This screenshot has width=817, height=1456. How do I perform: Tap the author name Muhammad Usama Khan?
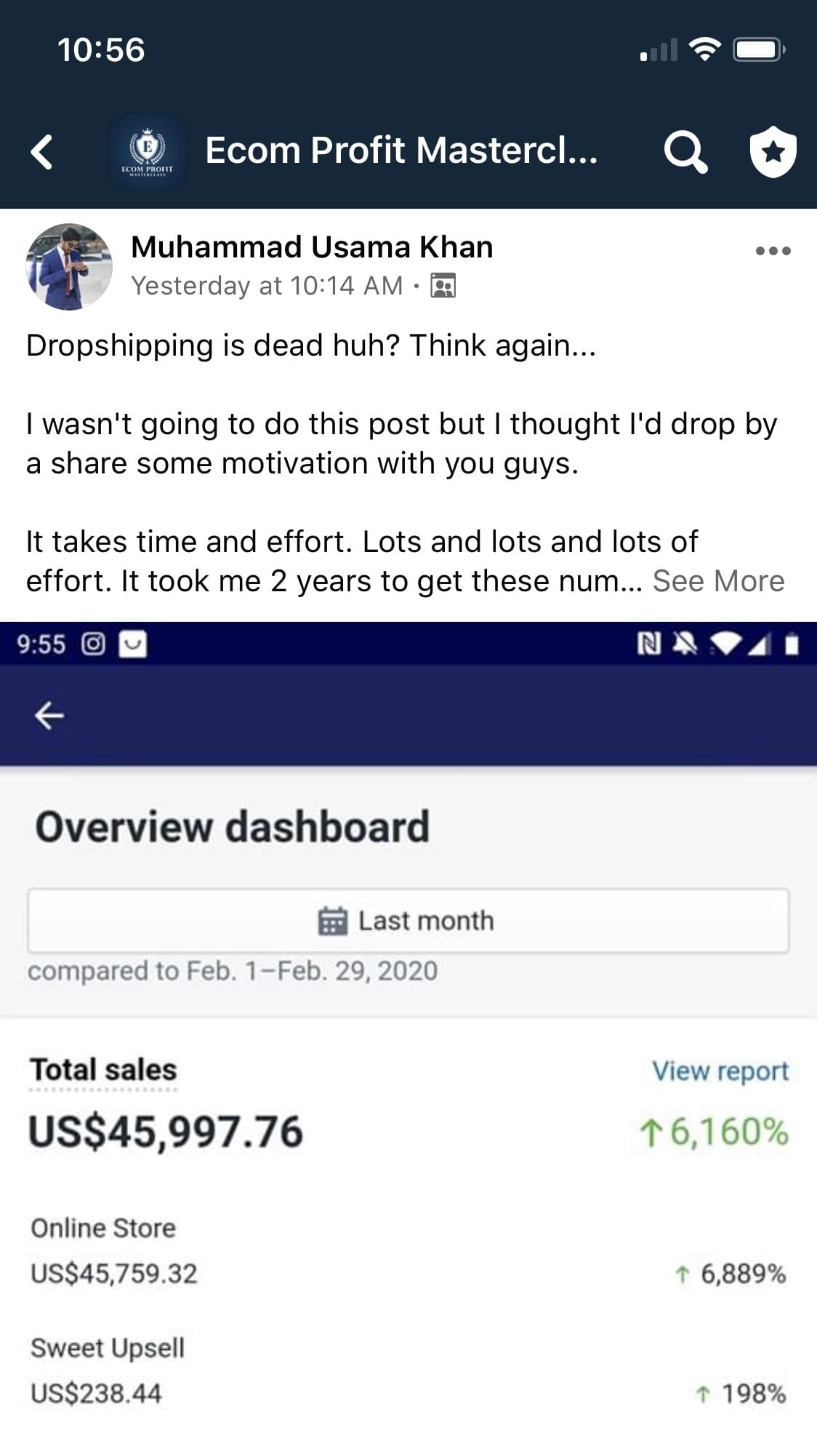[312, 247]
